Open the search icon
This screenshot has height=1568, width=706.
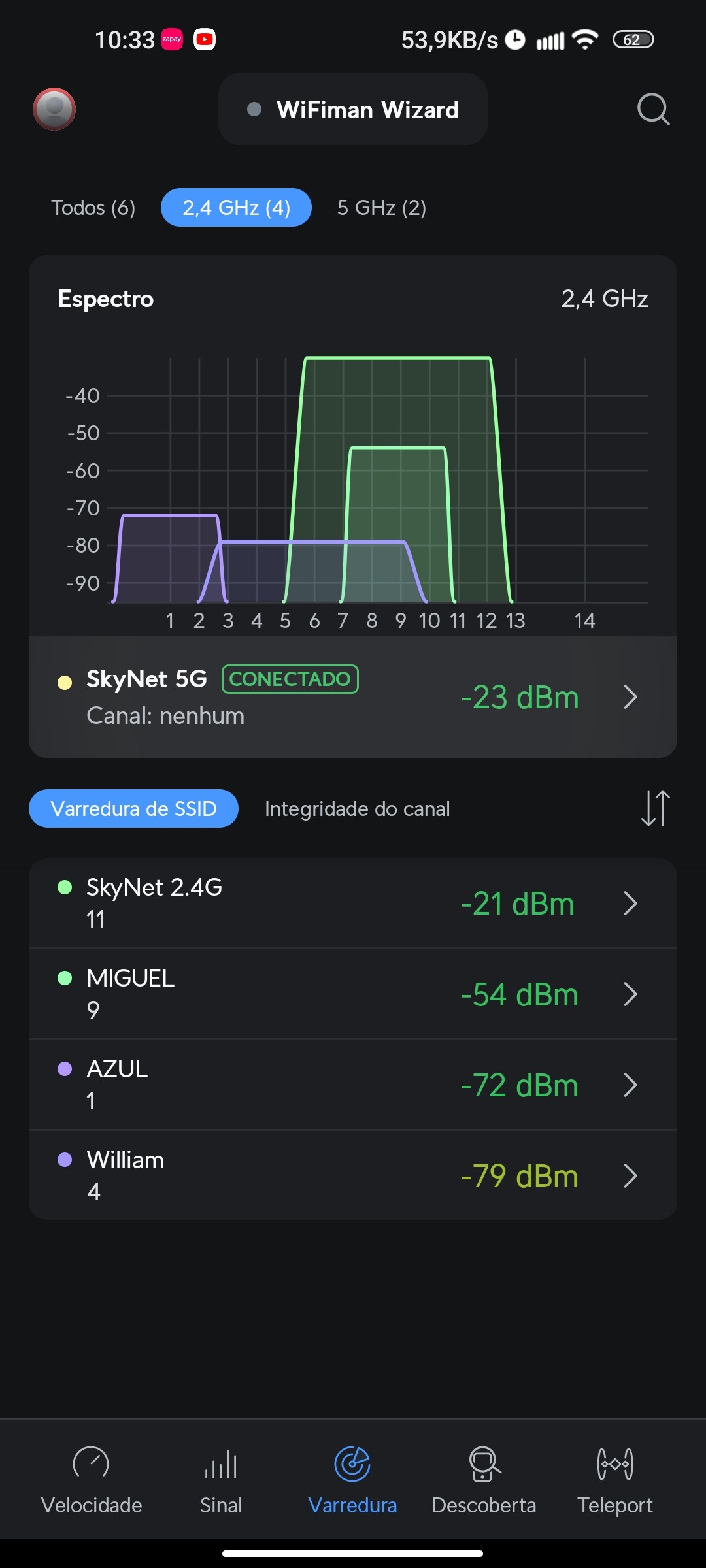[x=653, y=109]
